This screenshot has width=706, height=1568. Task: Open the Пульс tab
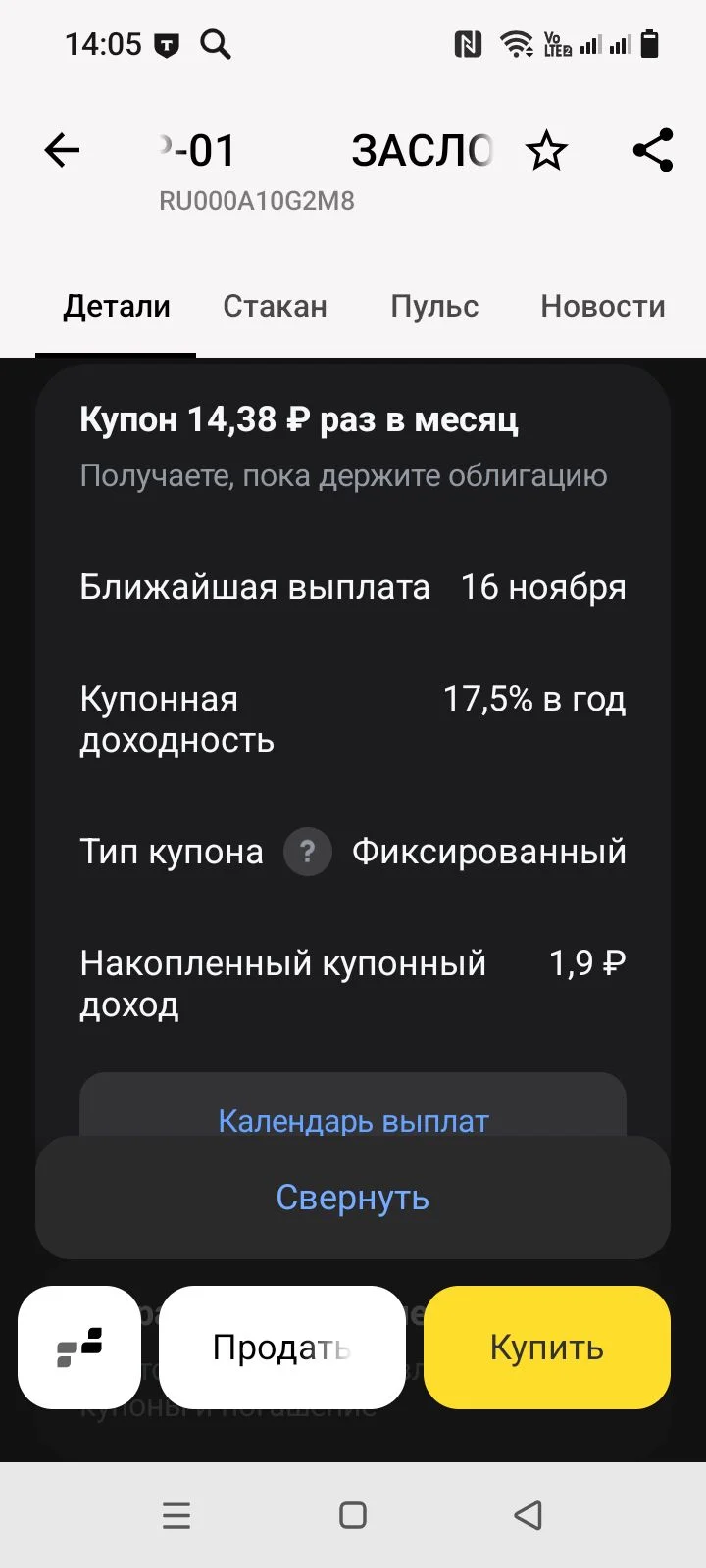tap(434, 306)
